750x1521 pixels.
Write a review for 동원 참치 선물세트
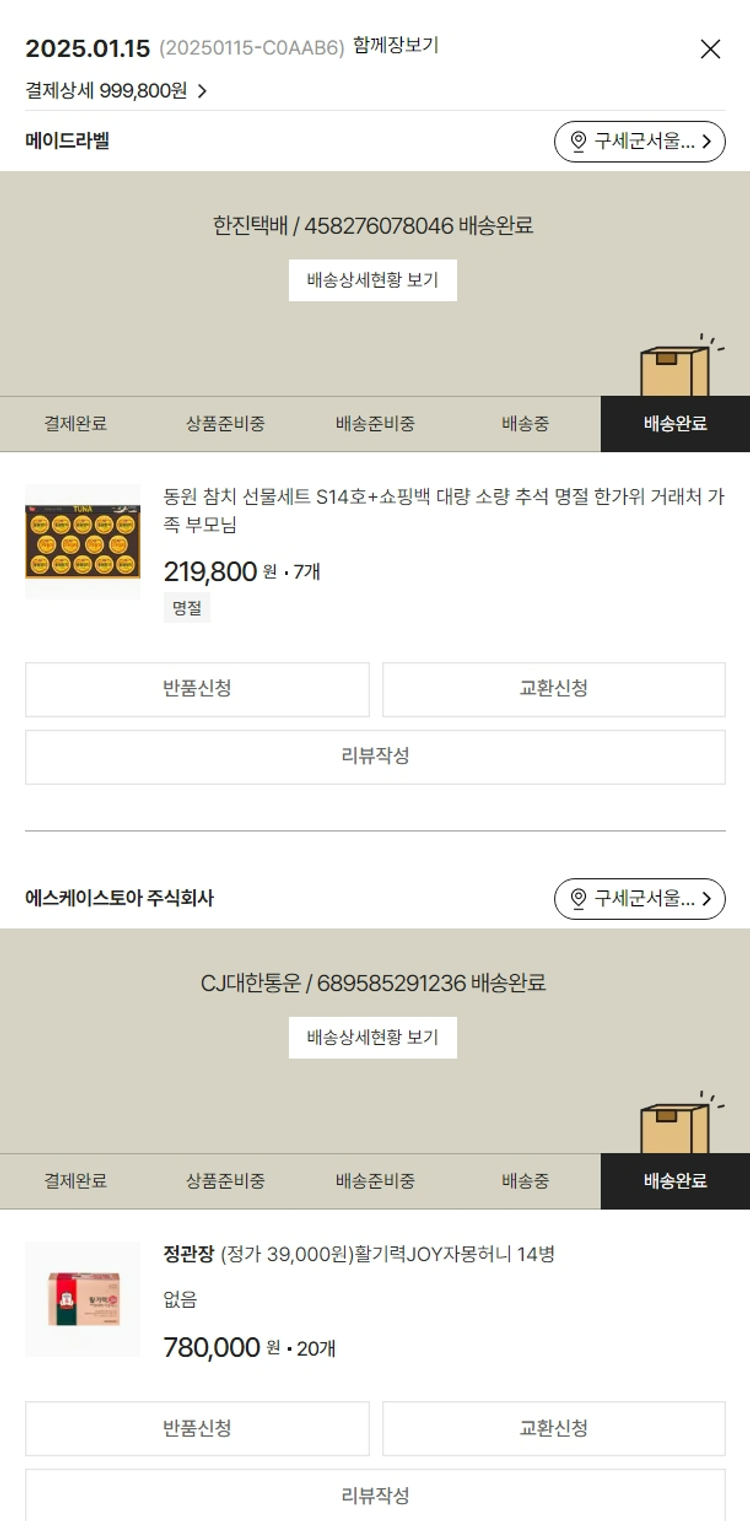375,757
